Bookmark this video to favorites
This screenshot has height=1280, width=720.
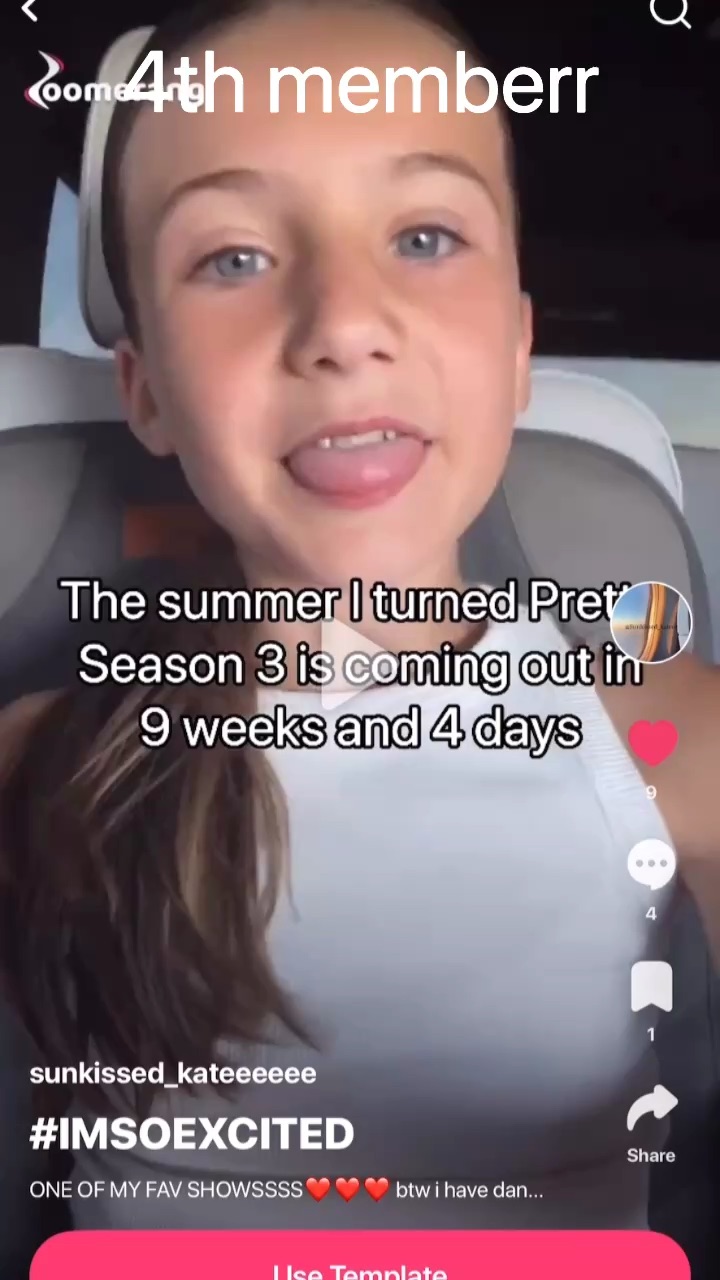tap(651, 988)
